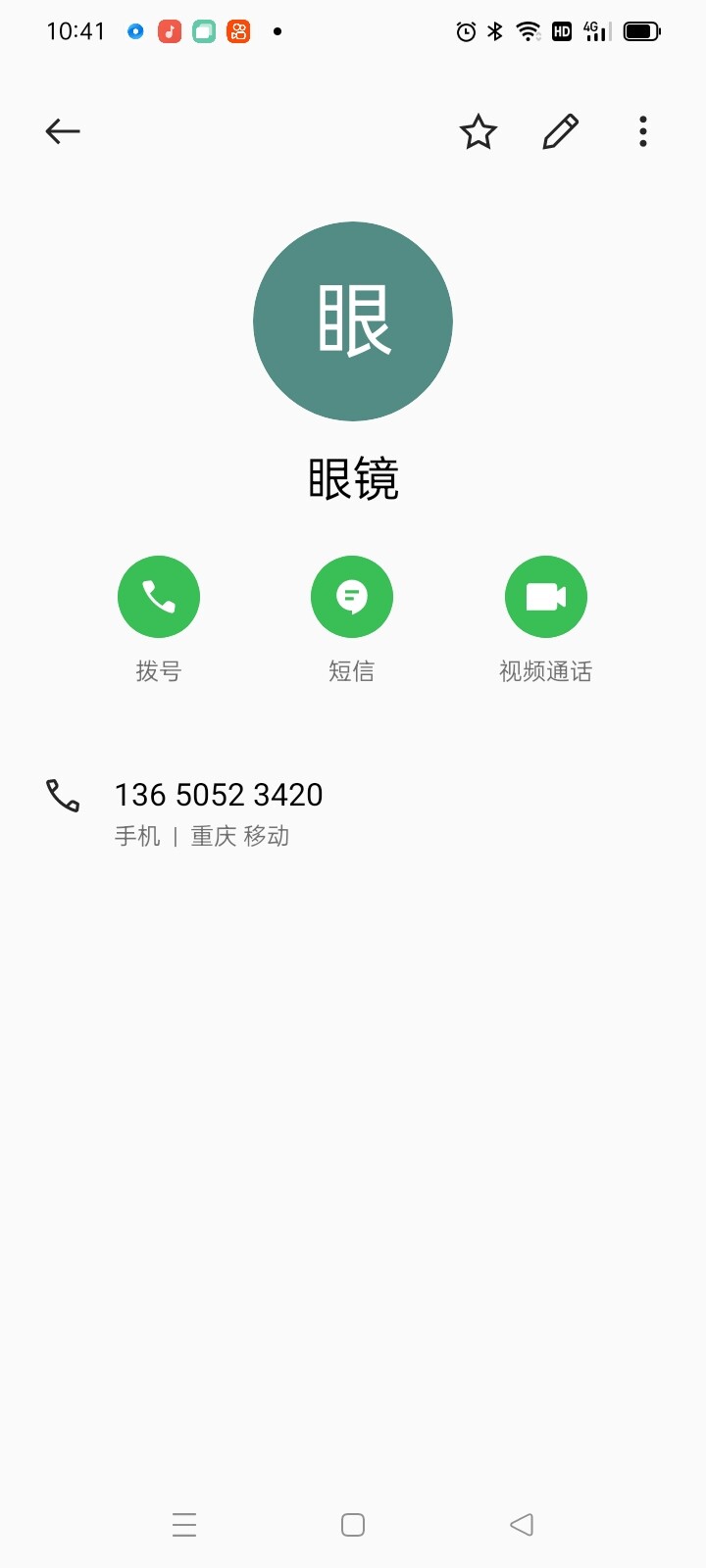
Task: Tap the 拨号 call button
Action: (159, 597)
